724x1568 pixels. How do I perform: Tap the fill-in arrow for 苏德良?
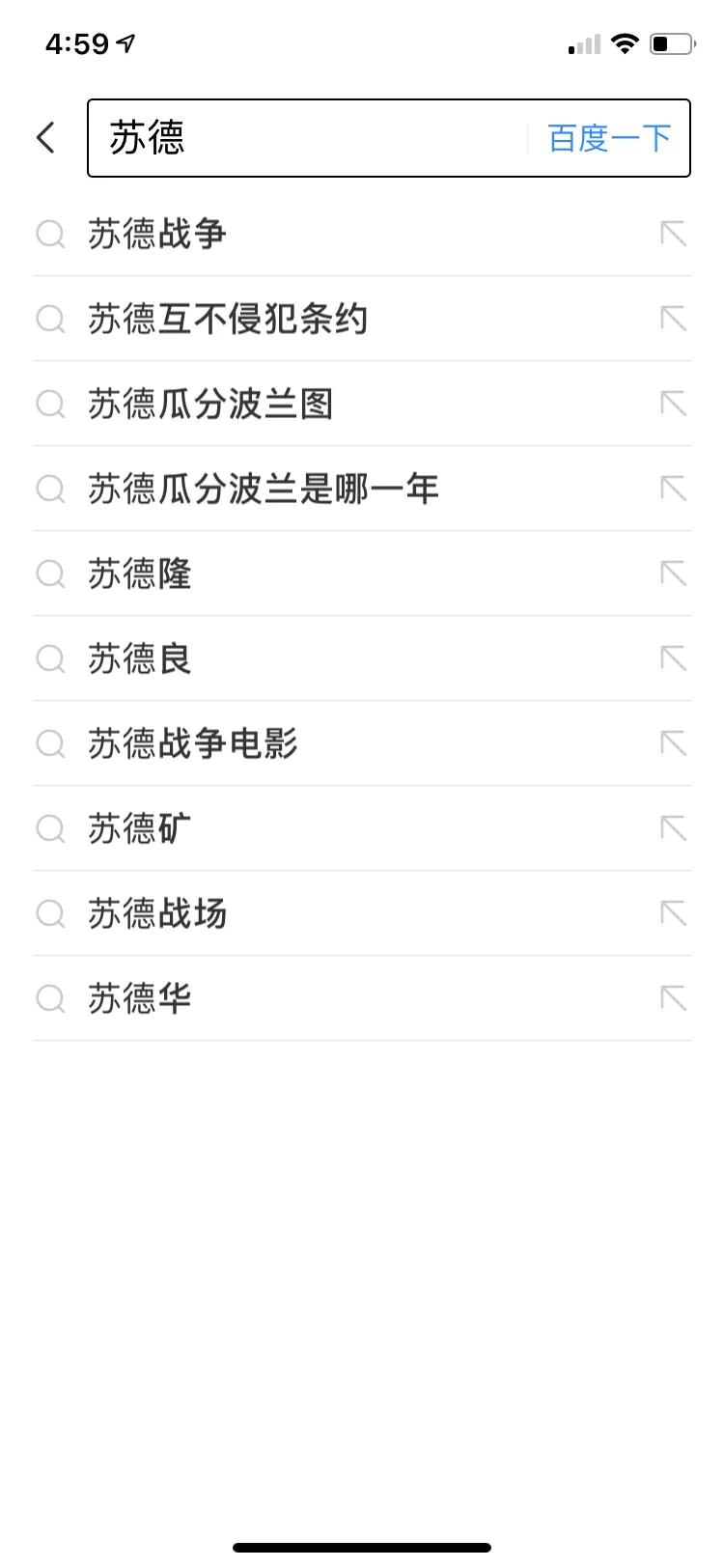tap(673, 658)
